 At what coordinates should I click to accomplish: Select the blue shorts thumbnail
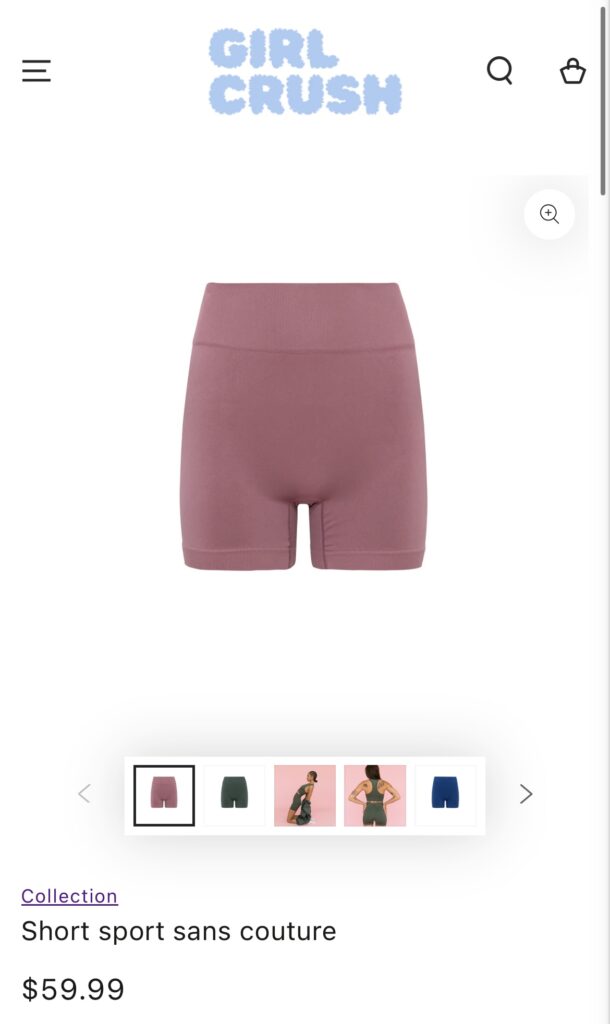pos(445,795)
